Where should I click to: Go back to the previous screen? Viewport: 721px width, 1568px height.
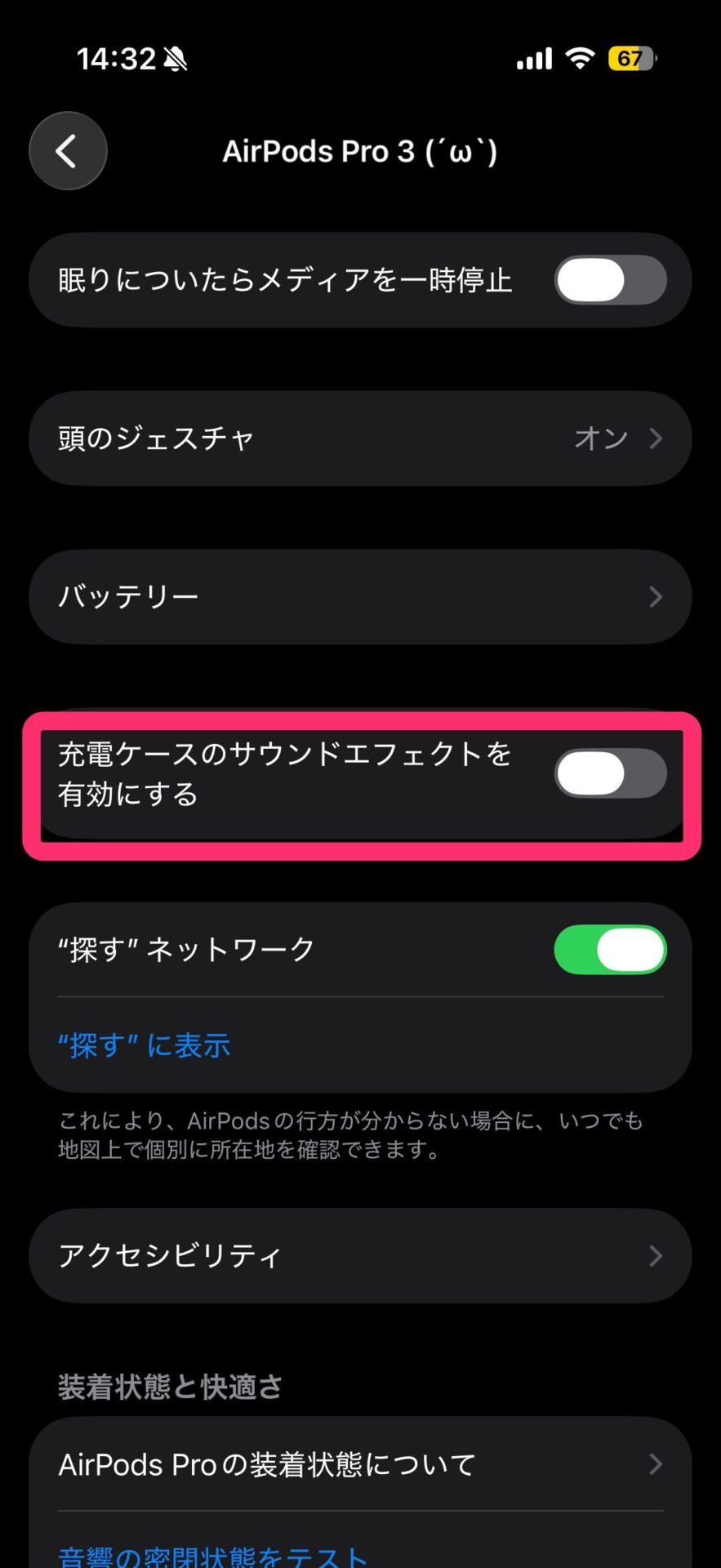click(x=68, y=151)
